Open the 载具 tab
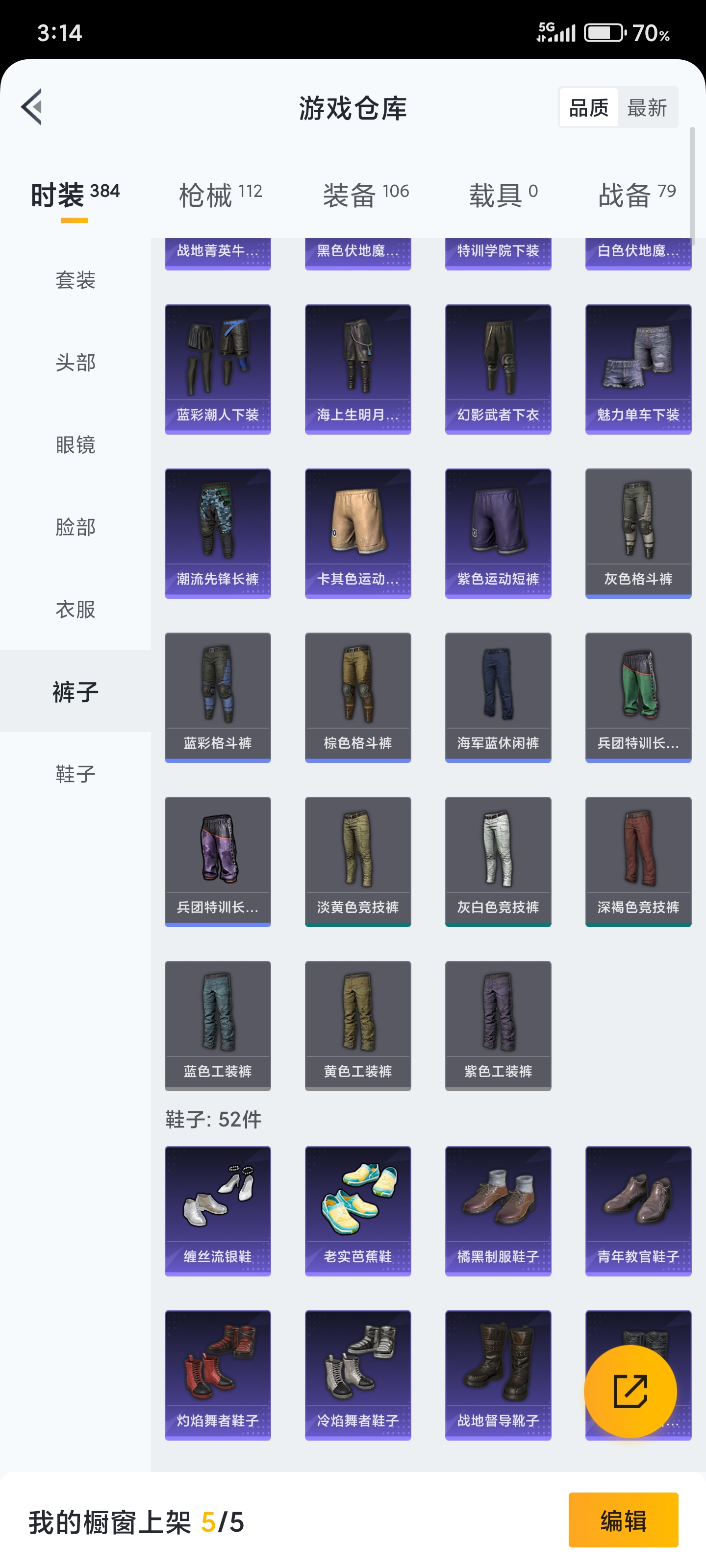The image size is (706, 1568). (x=503, y=195)
